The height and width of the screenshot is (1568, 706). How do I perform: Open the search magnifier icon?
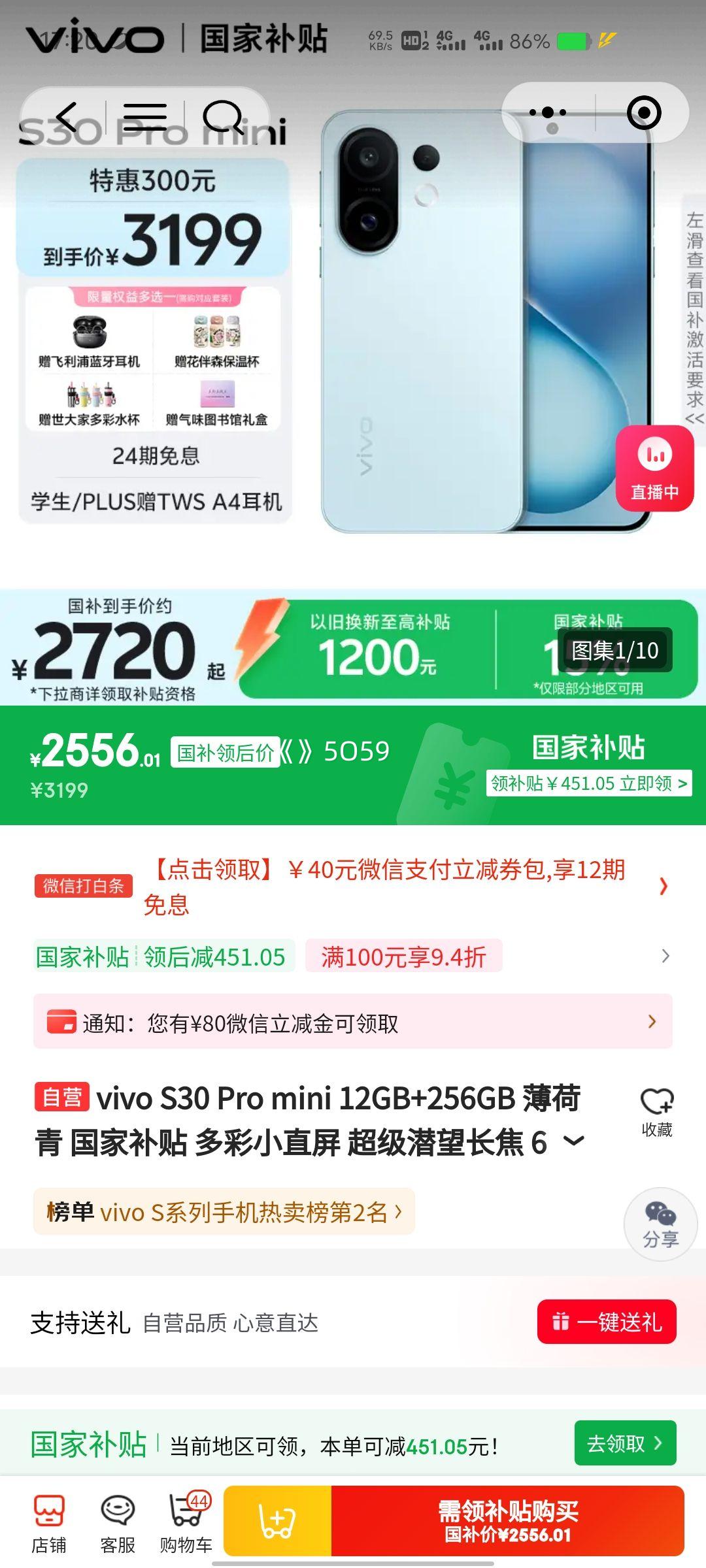[224, 118]
